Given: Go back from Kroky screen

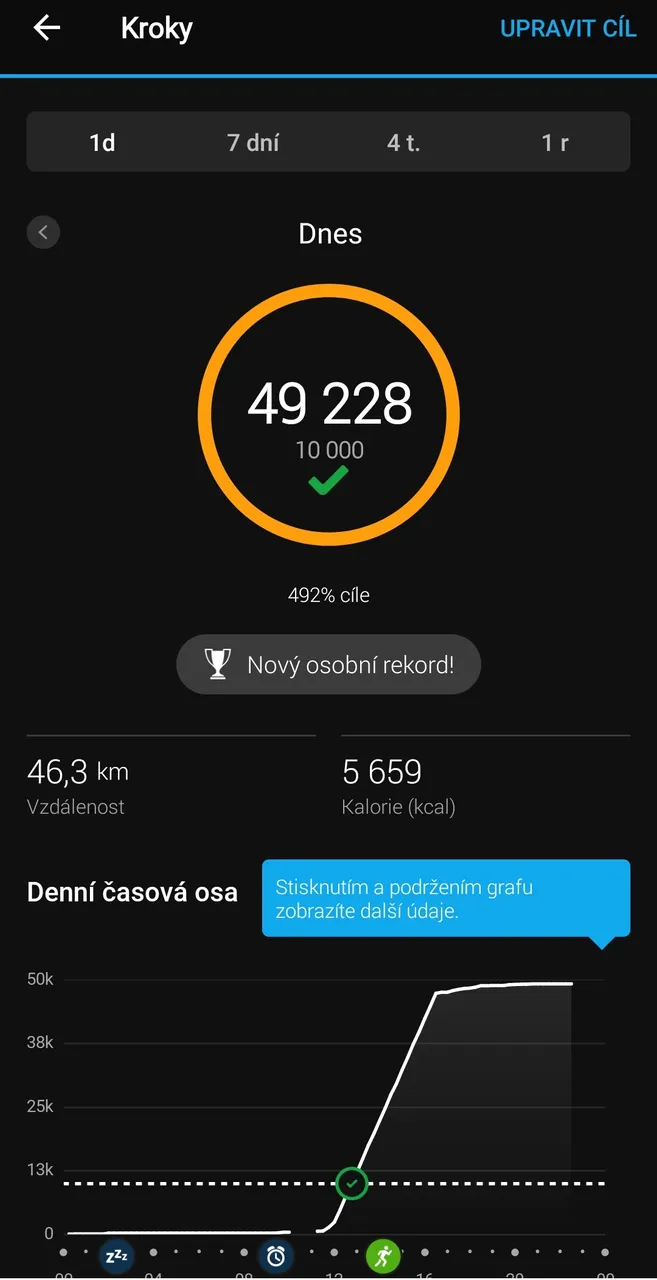Looking at the screenshot, I should coord(47,28).
